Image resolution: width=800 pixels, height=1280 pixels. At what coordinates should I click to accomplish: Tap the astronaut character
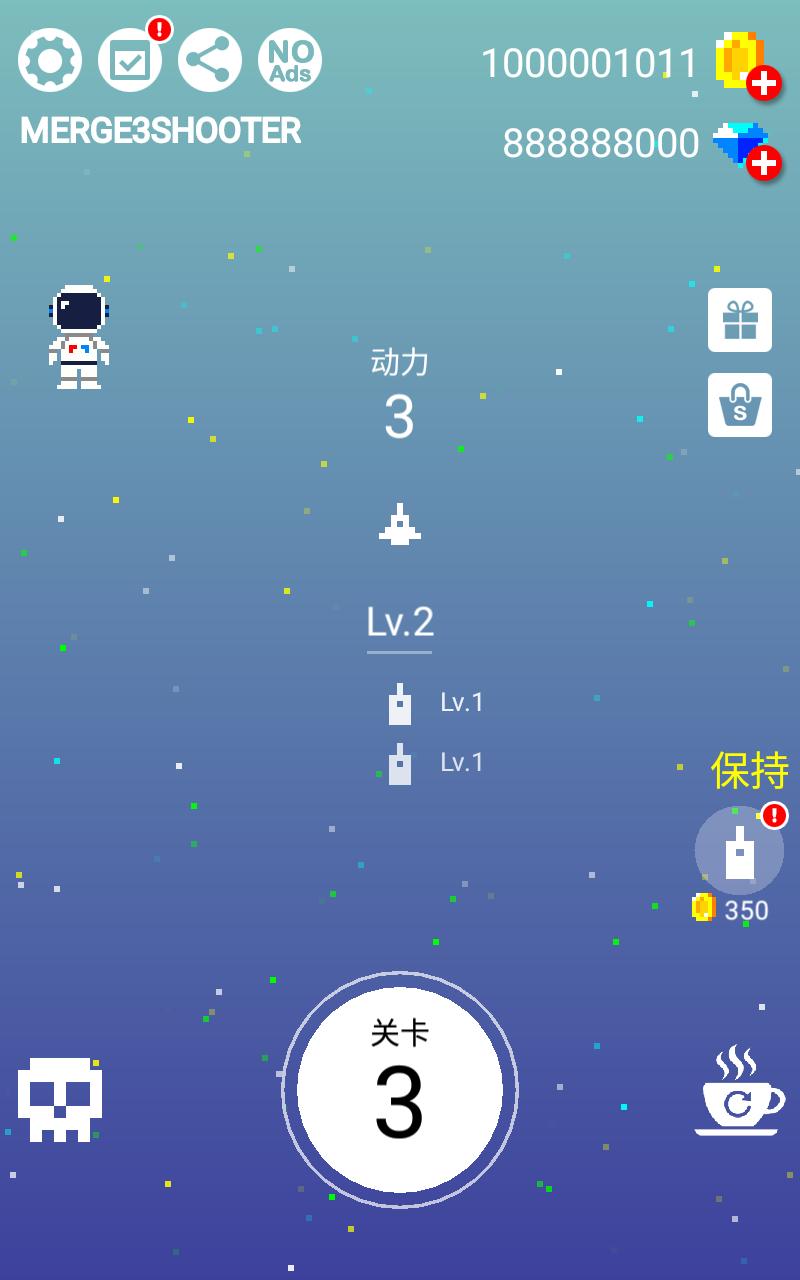(79, 337)
